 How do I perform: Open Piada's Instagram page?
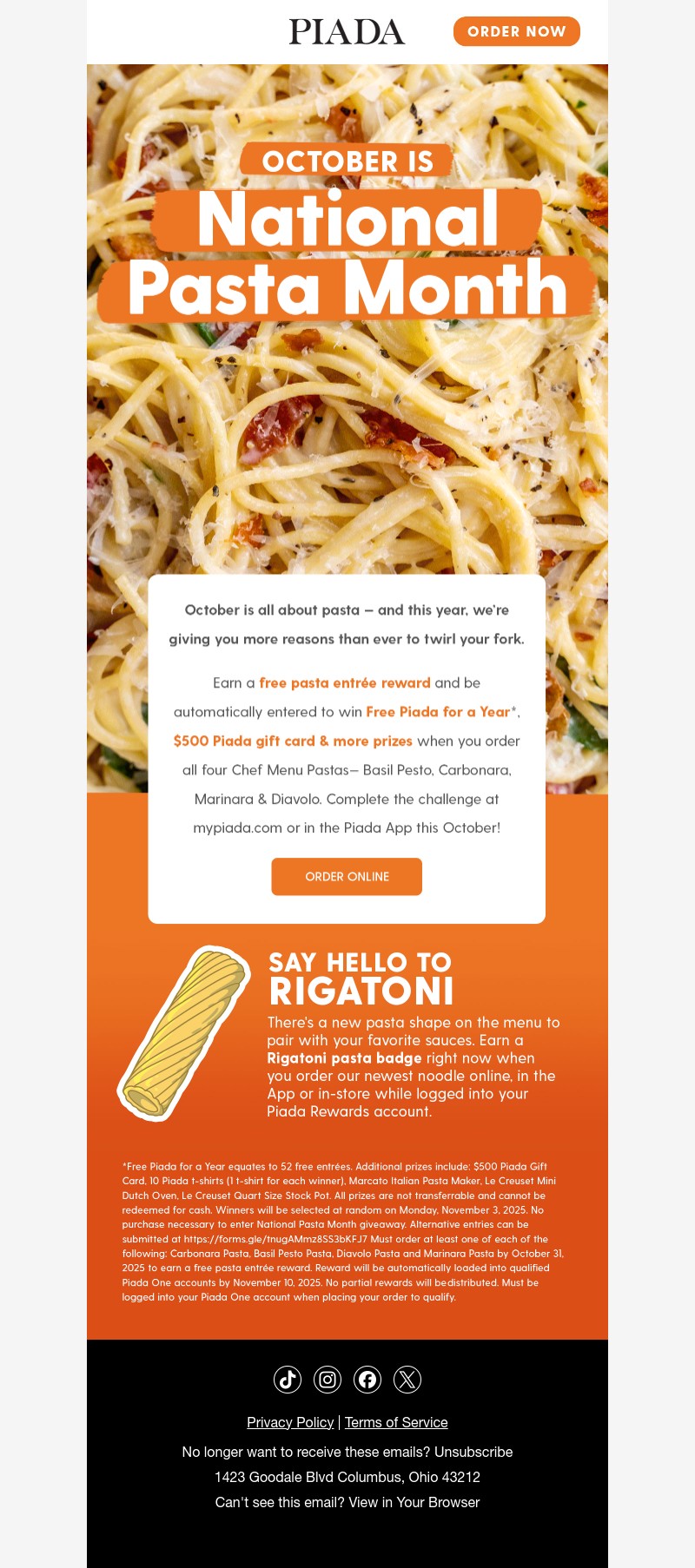328,1380
